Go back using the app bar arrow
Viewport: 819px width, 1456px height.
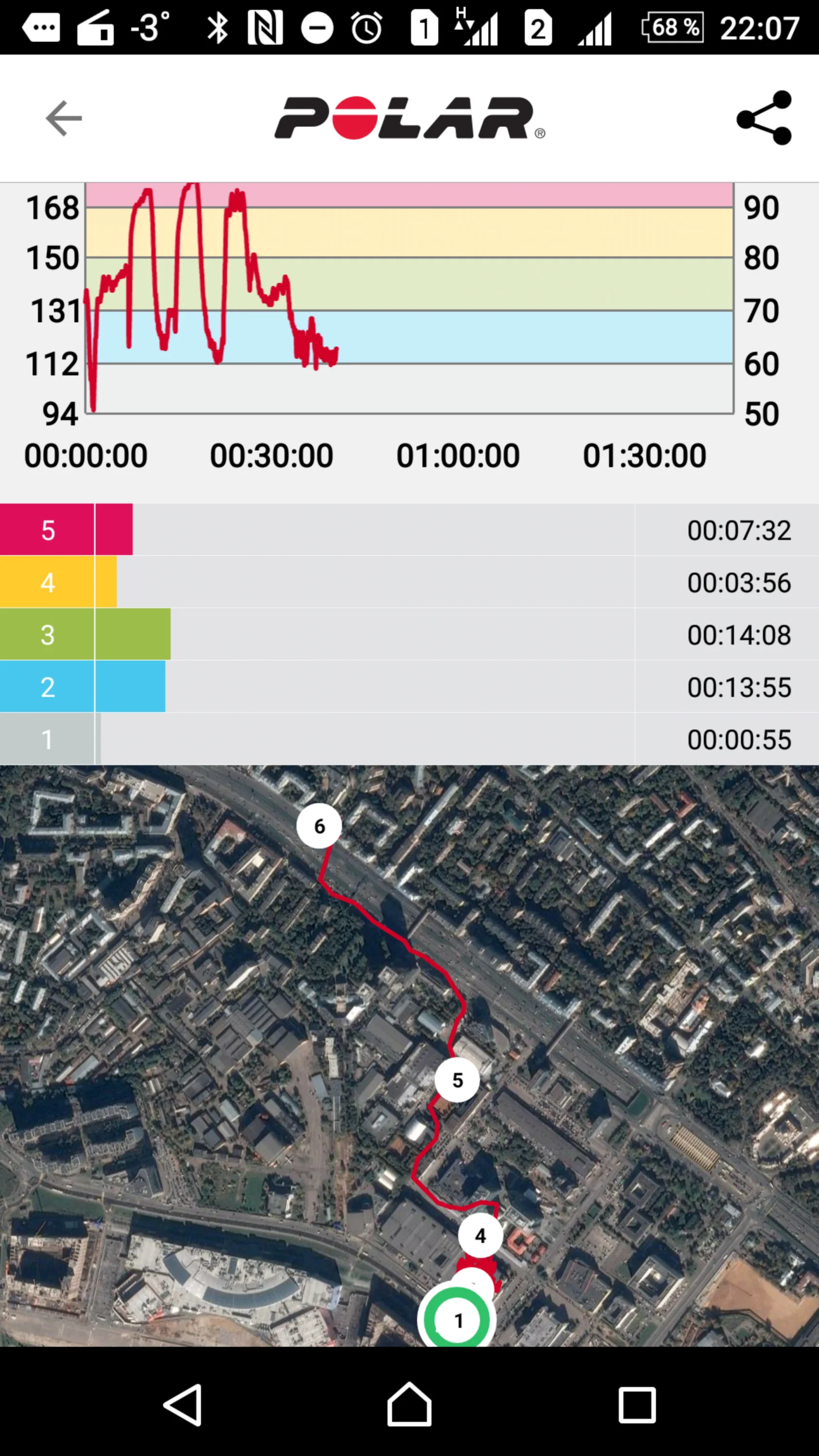63,118
